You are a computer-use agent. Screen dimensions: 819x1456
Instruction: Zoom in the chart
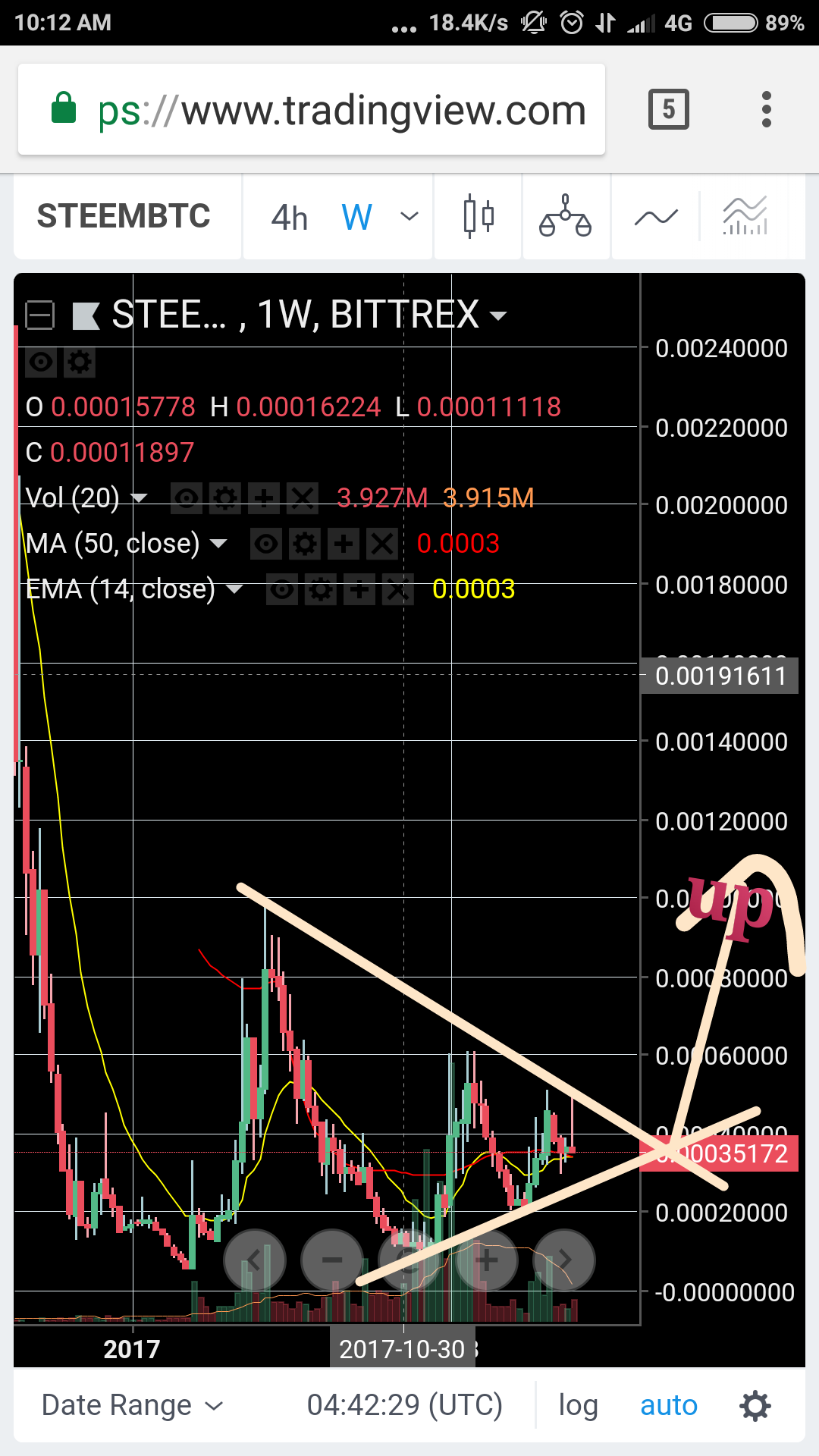(x=486, y=1260)
